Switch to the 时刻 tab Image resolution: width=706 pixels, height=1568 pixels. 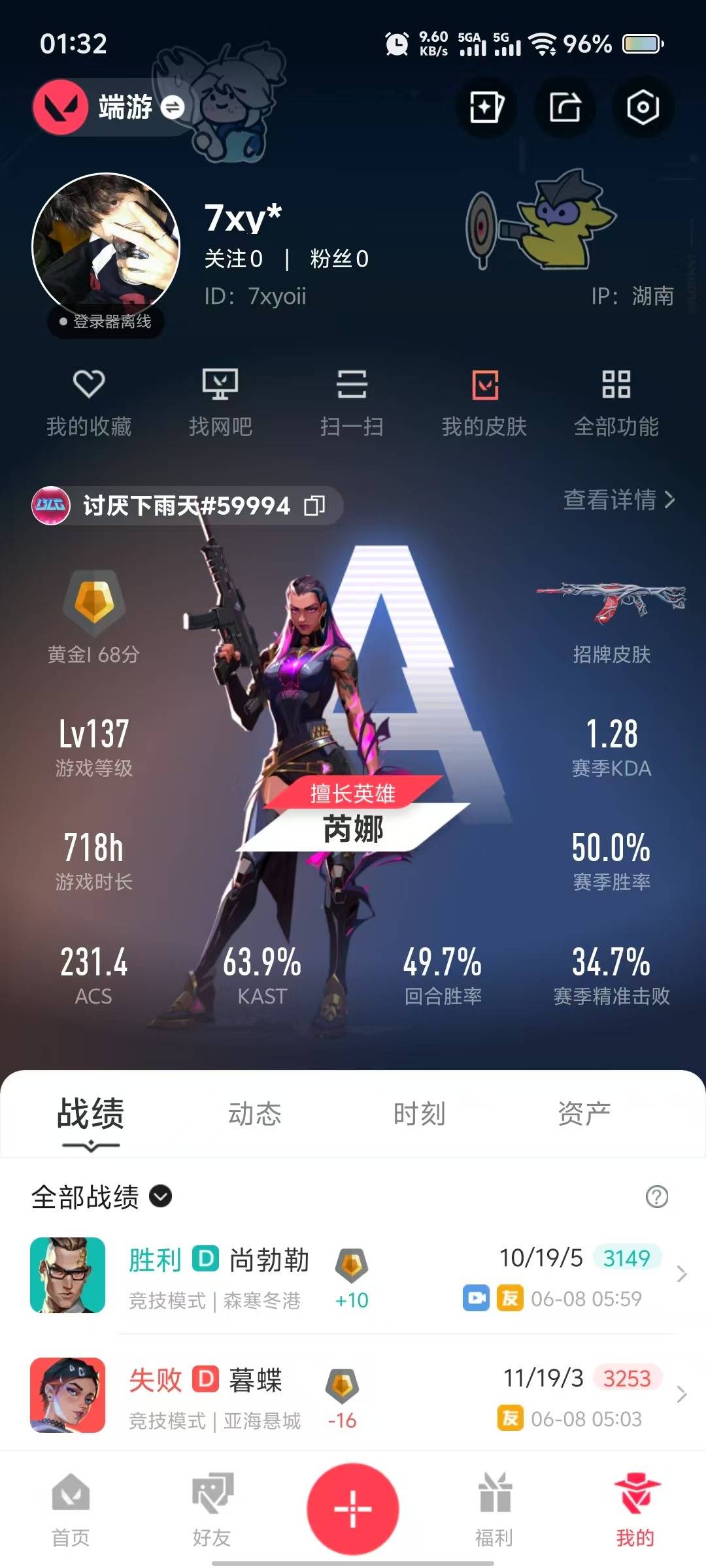click(419, 1114)
